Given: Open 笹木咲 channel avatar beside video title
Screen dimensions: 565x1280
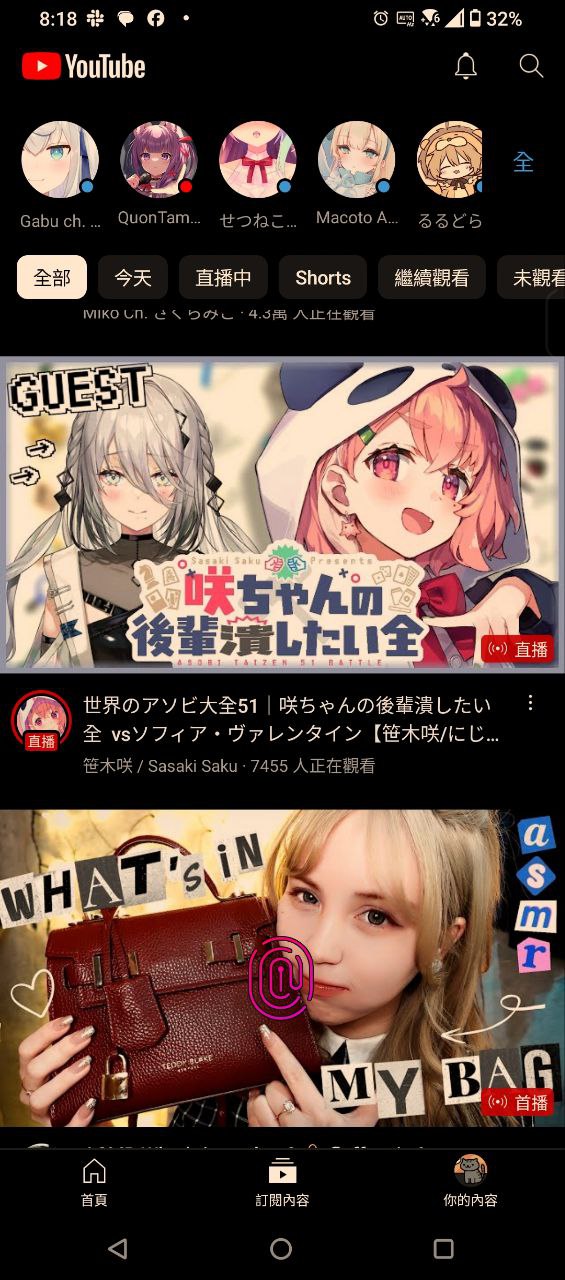Looking at the screenshot, I should click(41, 720).
